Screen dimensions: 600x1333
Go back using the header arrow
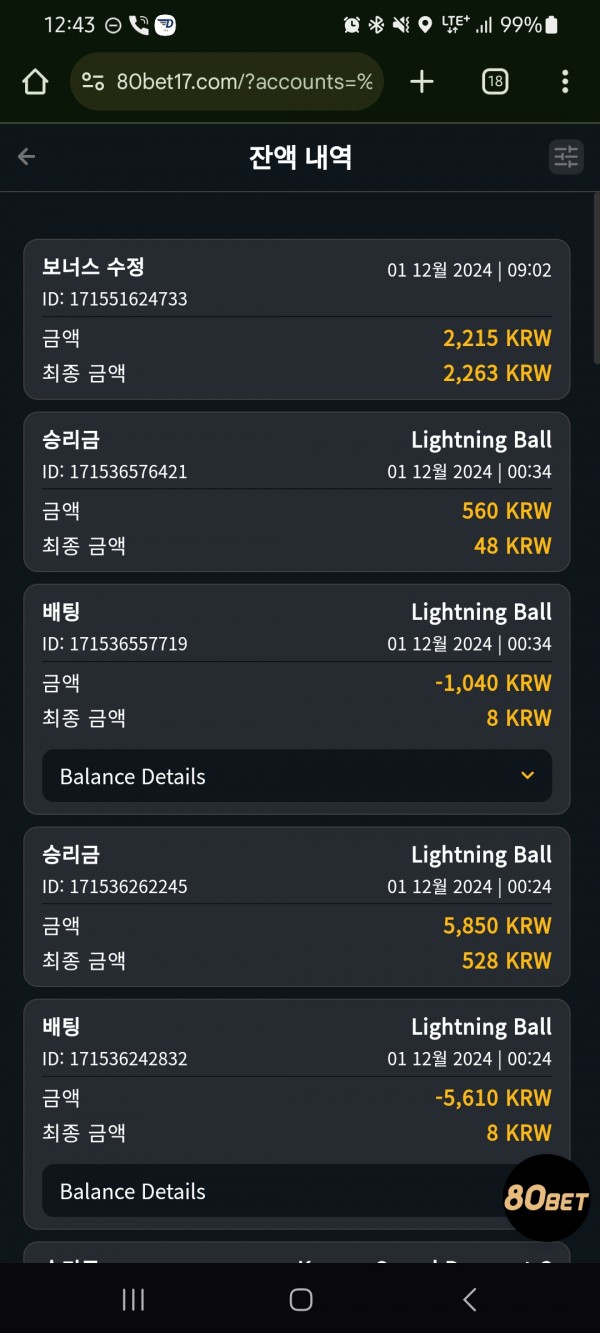27,157
